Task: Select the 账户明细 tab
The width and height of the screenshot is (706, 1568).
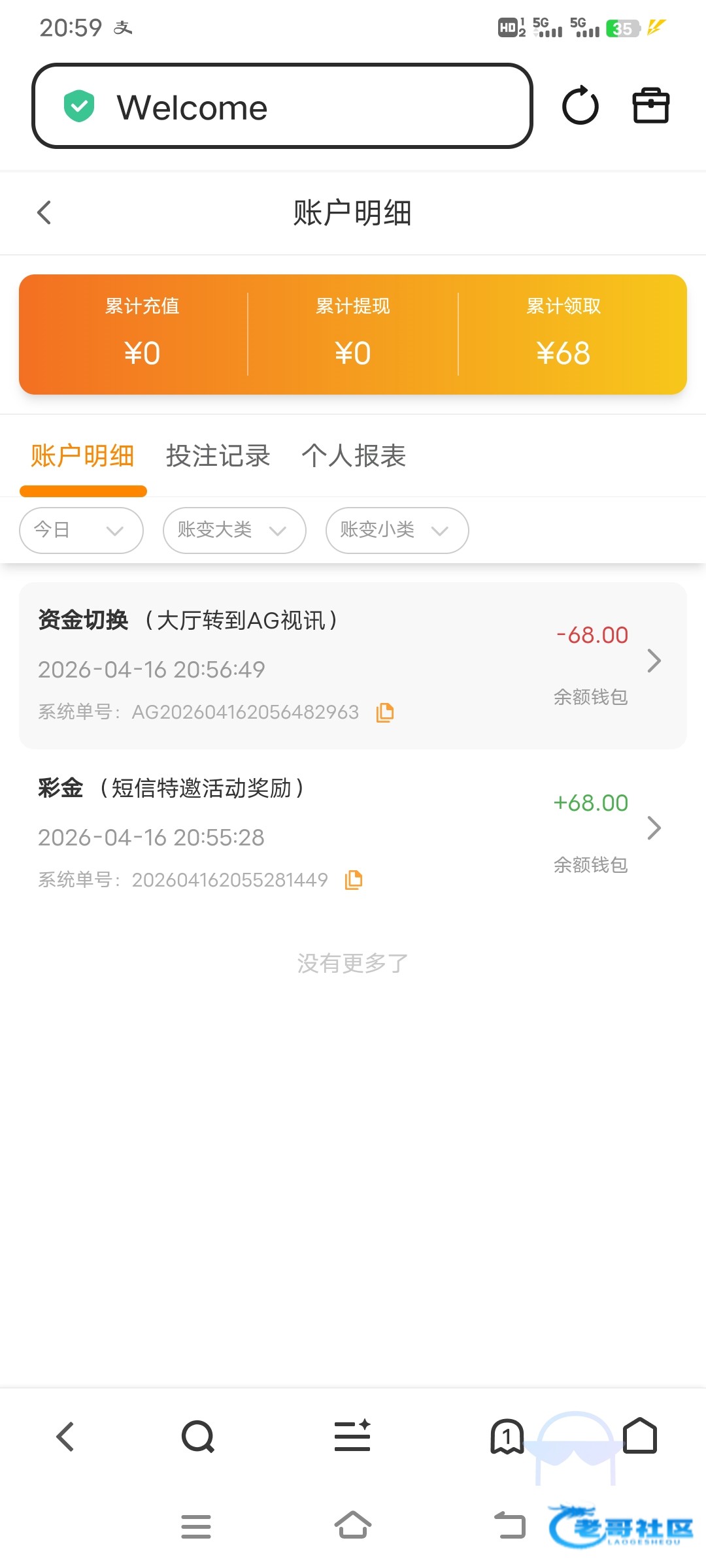Action: (x=82, y=456)
